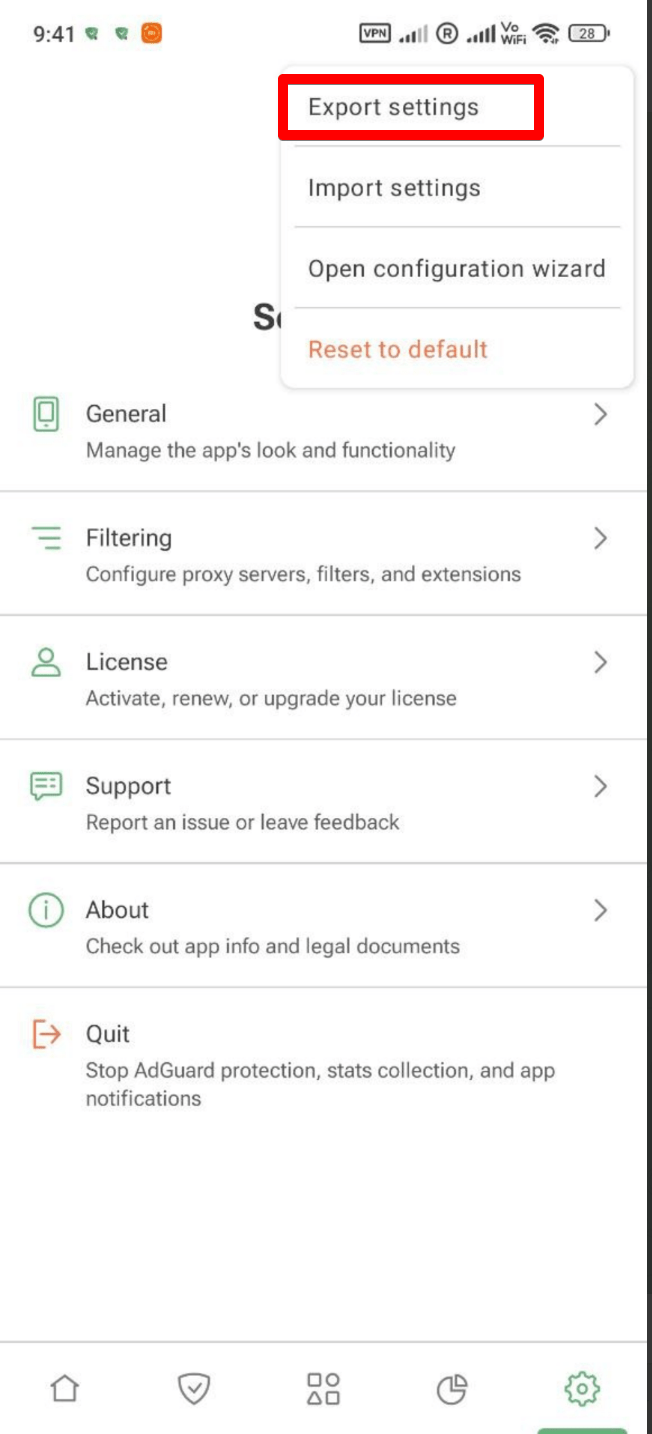Switch to the home tab
652x1434 pixels.
tap(65, 1388)
